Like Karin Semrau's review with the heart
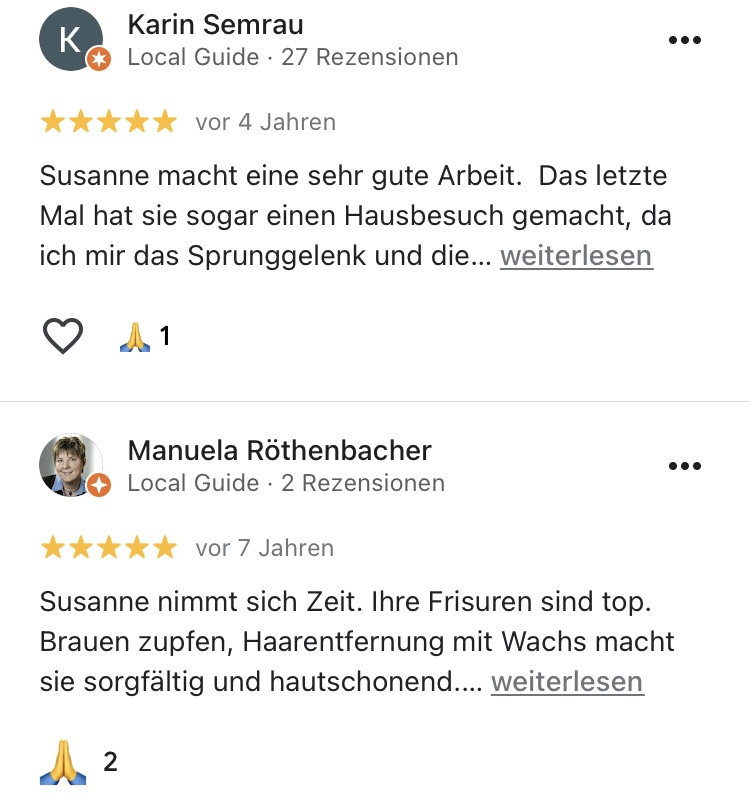This screenshot has height=803, width=749. tap(63, 337)
